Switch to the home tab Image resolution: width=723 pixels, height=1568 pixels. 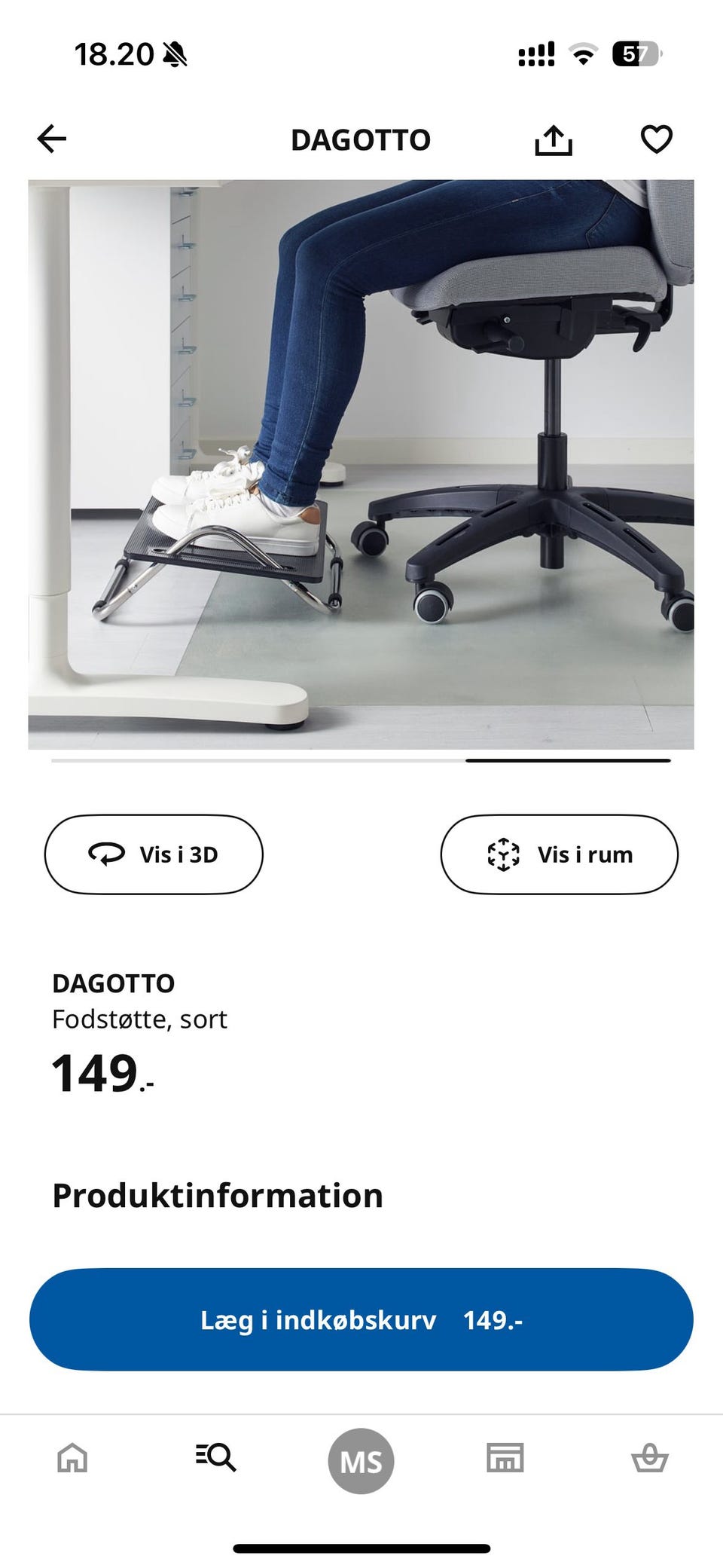72,1458
